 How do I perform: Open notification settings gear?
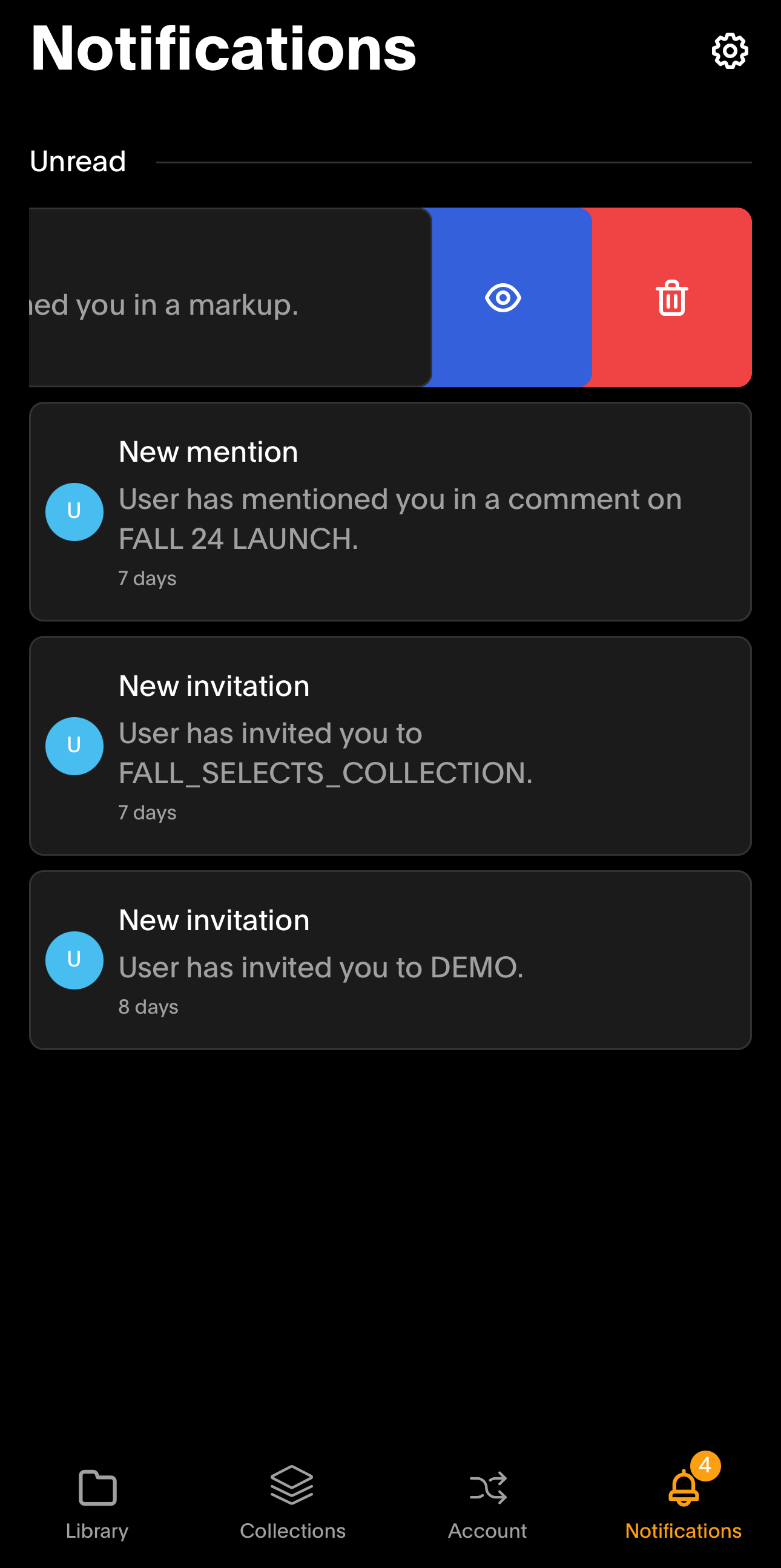[x=730, y=50]
